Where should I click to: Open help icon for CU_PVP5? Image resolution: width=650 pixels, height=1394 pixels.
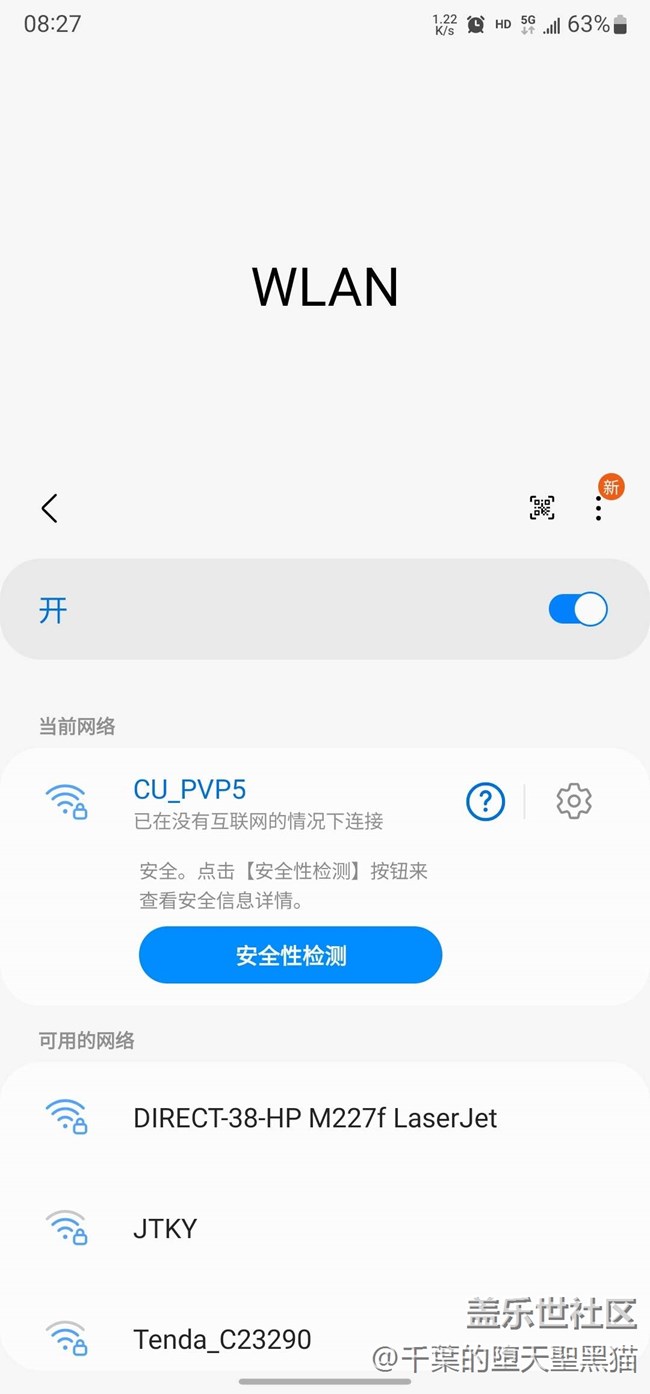pyautogui.click(x=486, y=801)
